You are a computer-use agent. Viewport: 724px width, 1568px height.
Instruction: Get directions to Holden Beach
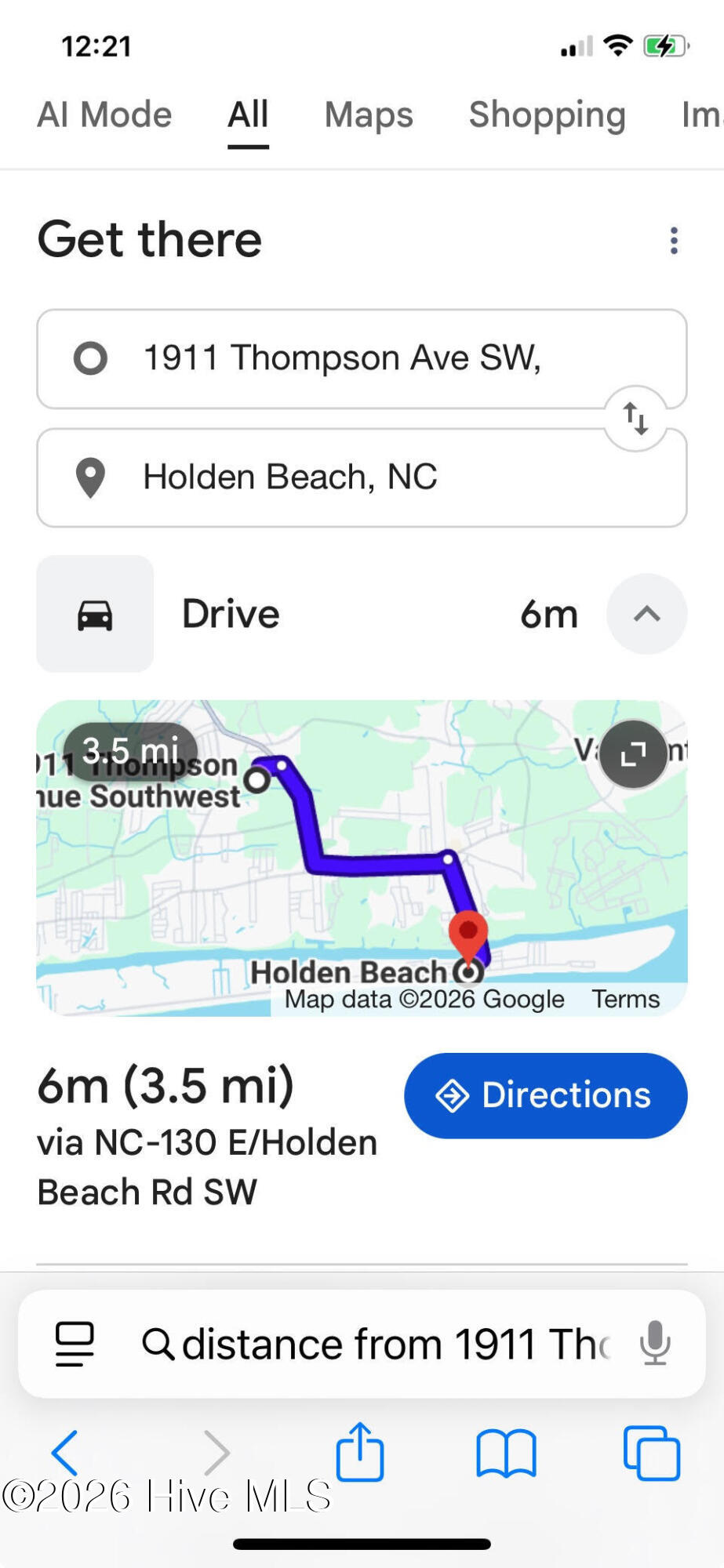pyautogui.click(x=545, y=1095)
